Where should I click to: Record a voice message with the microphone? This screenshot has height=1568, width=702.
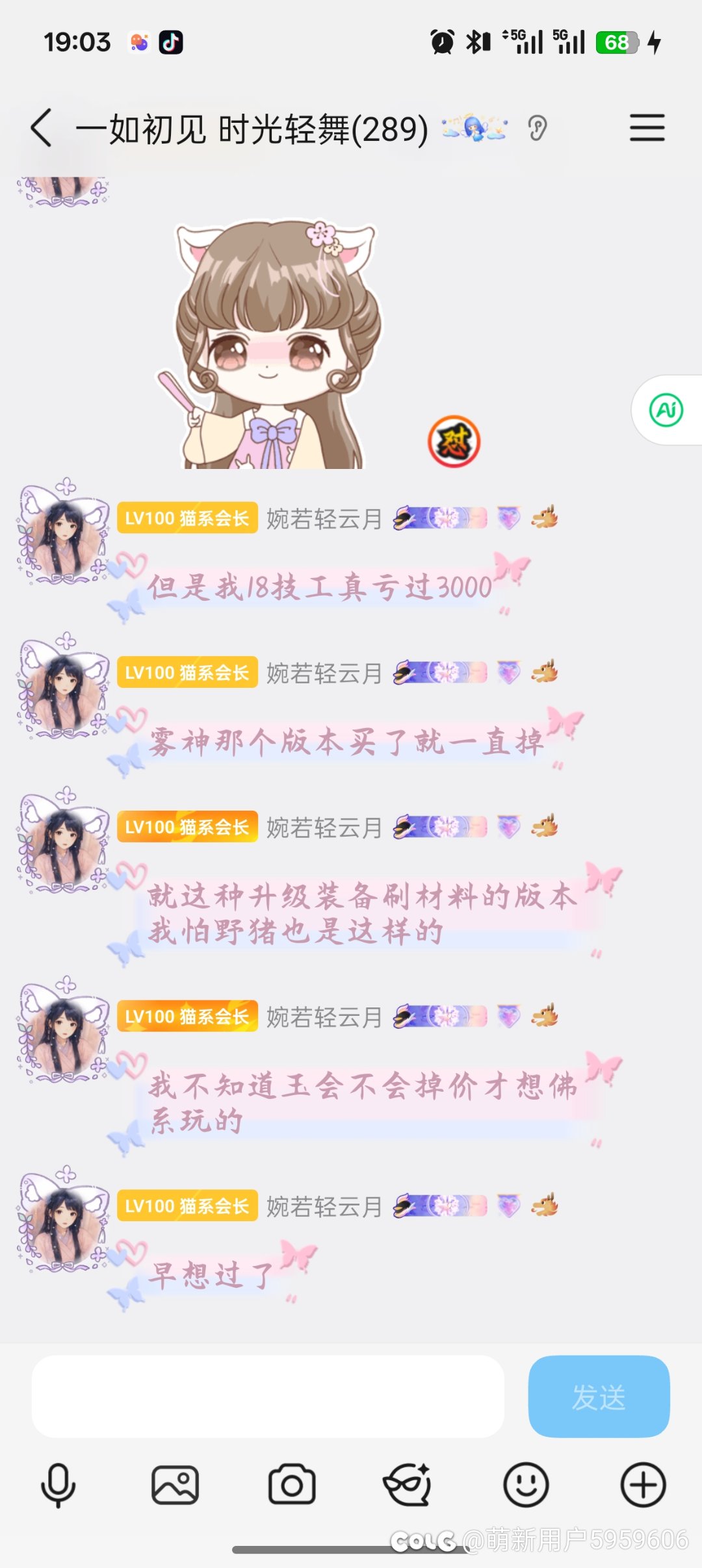coord(58,1485)
